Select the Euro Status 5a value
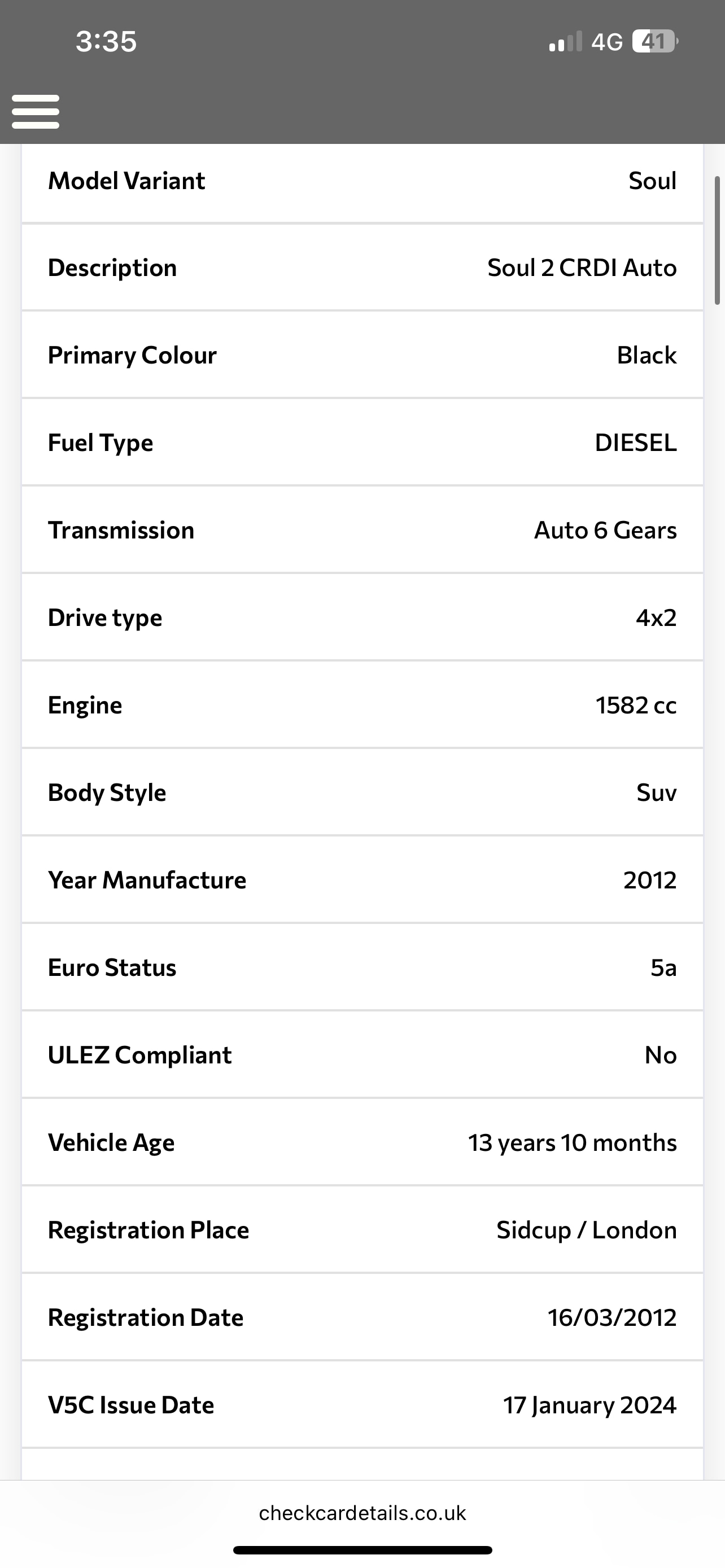This screenshot has height=1568, width=725. pyautogui.click(x=663, y=967)
